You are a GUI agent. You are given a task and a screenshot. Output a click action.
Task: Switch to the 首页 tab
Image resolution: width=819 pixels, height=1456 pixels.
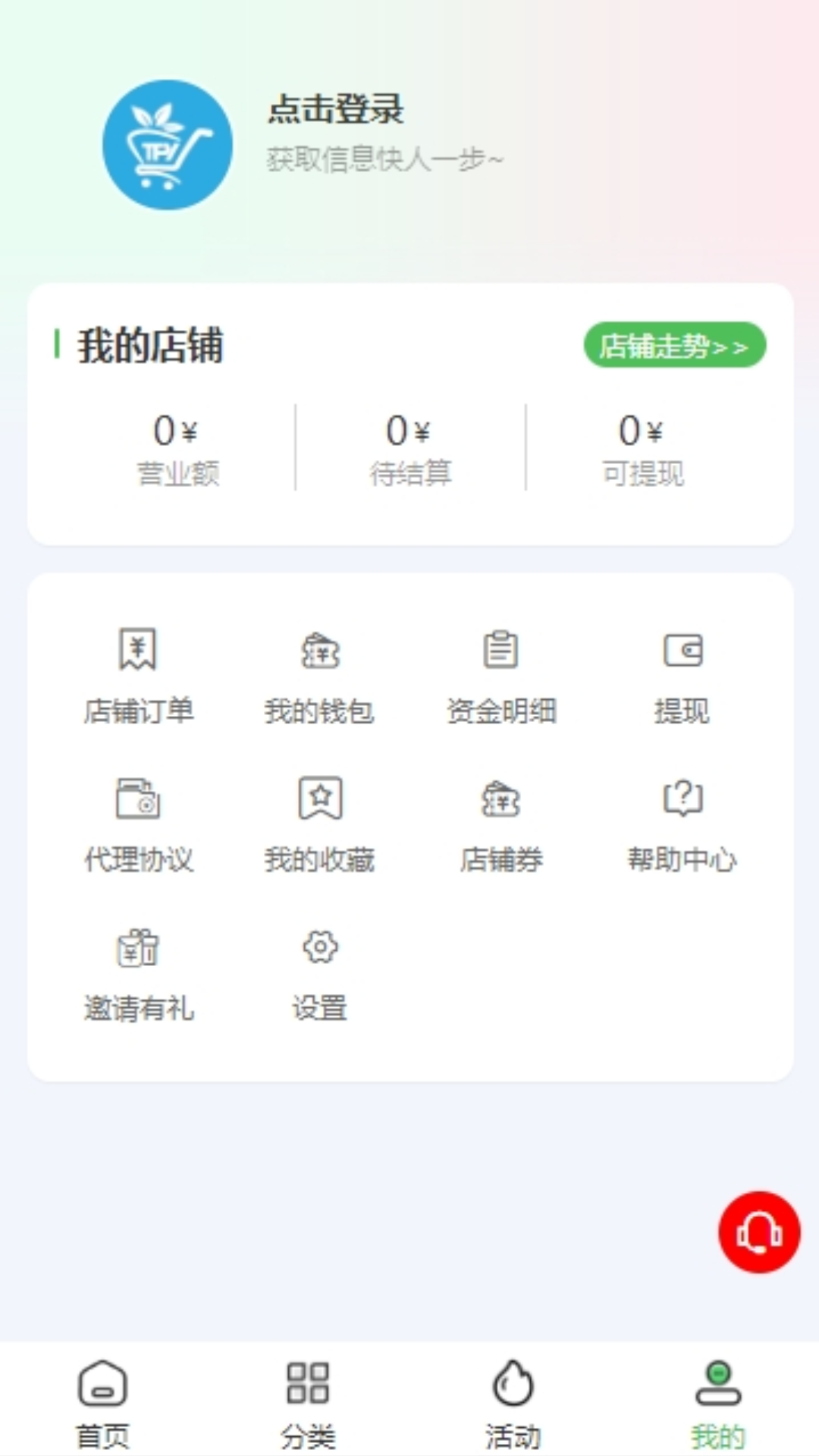coord(102,1401)
